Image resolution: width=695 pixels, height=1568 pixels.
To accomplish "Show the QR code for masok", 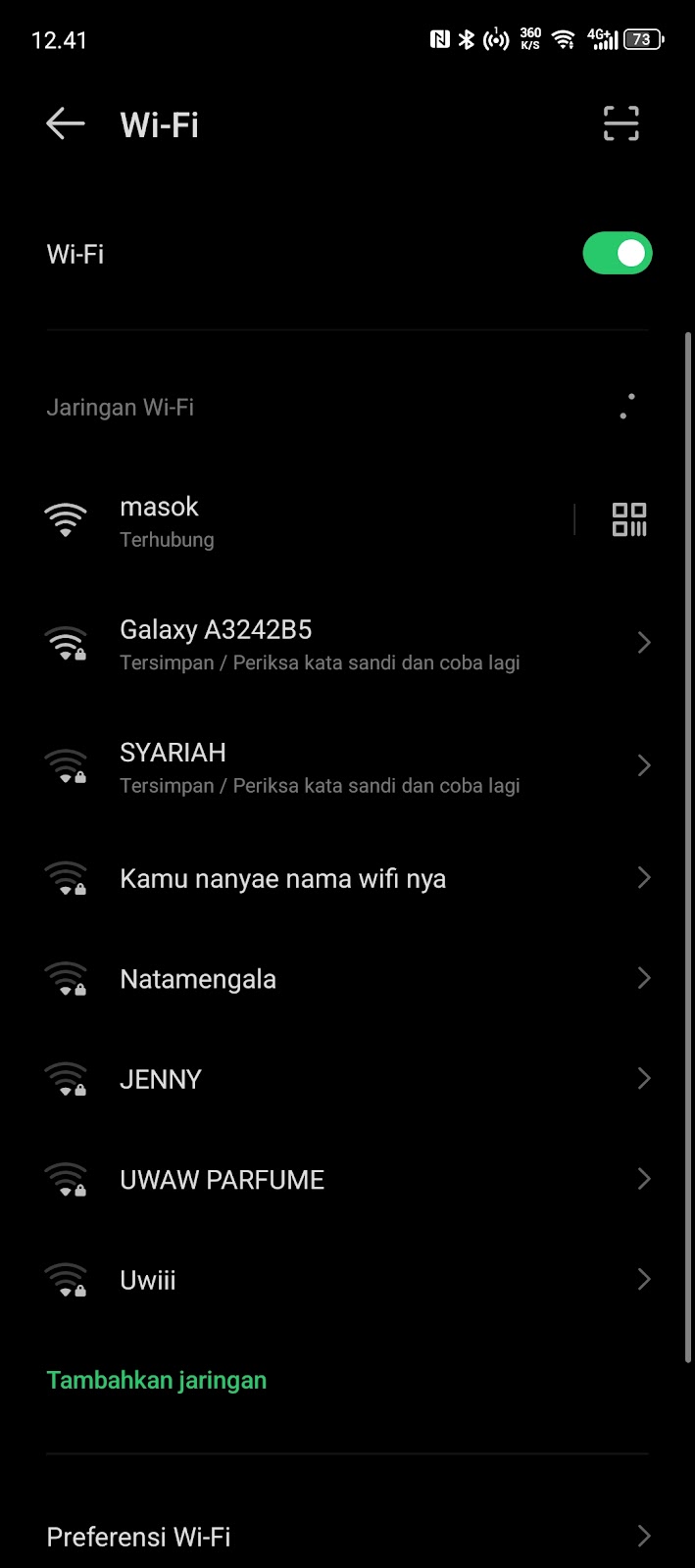I will (628, 520).
